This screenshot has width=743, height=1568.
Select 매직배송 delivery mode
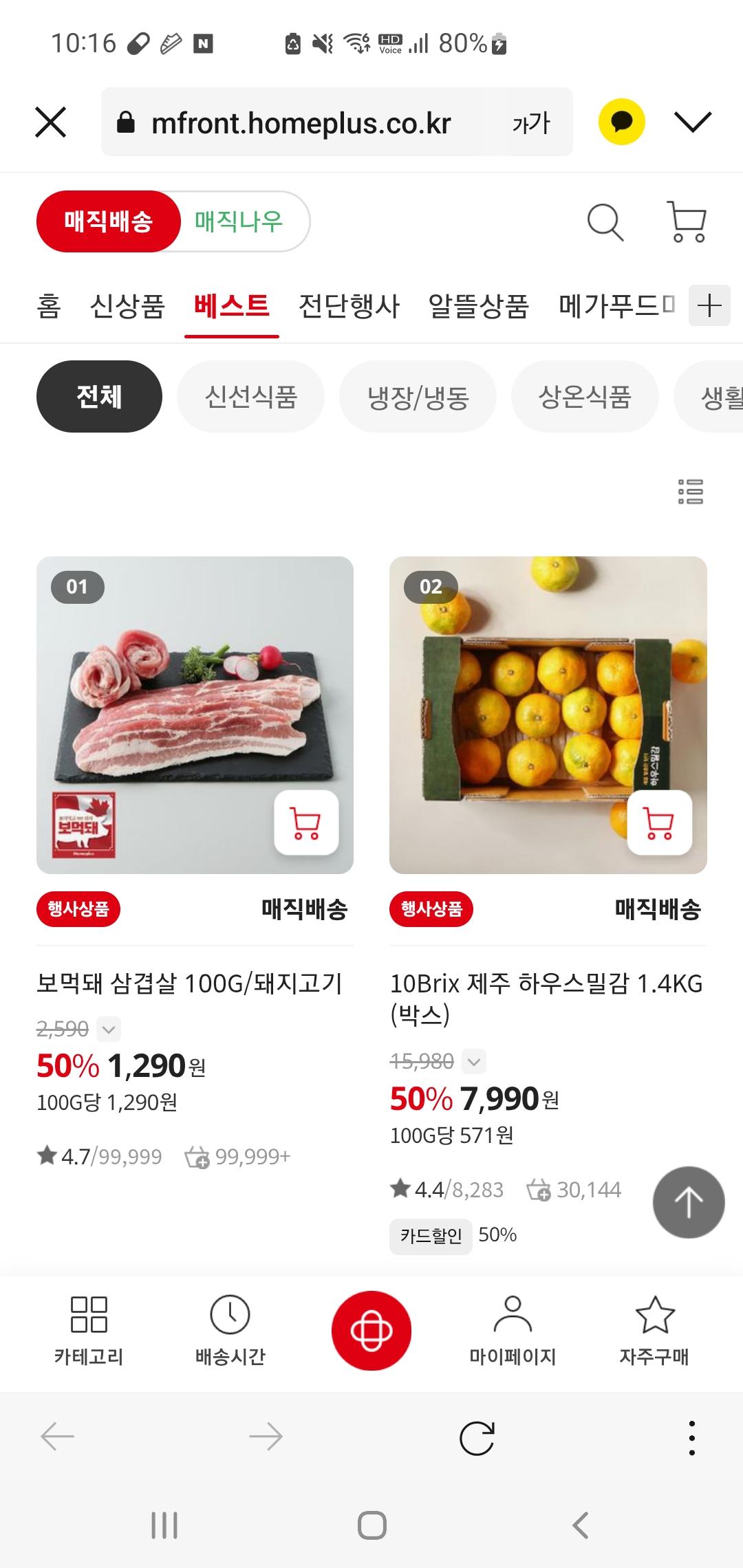[109, 221]
